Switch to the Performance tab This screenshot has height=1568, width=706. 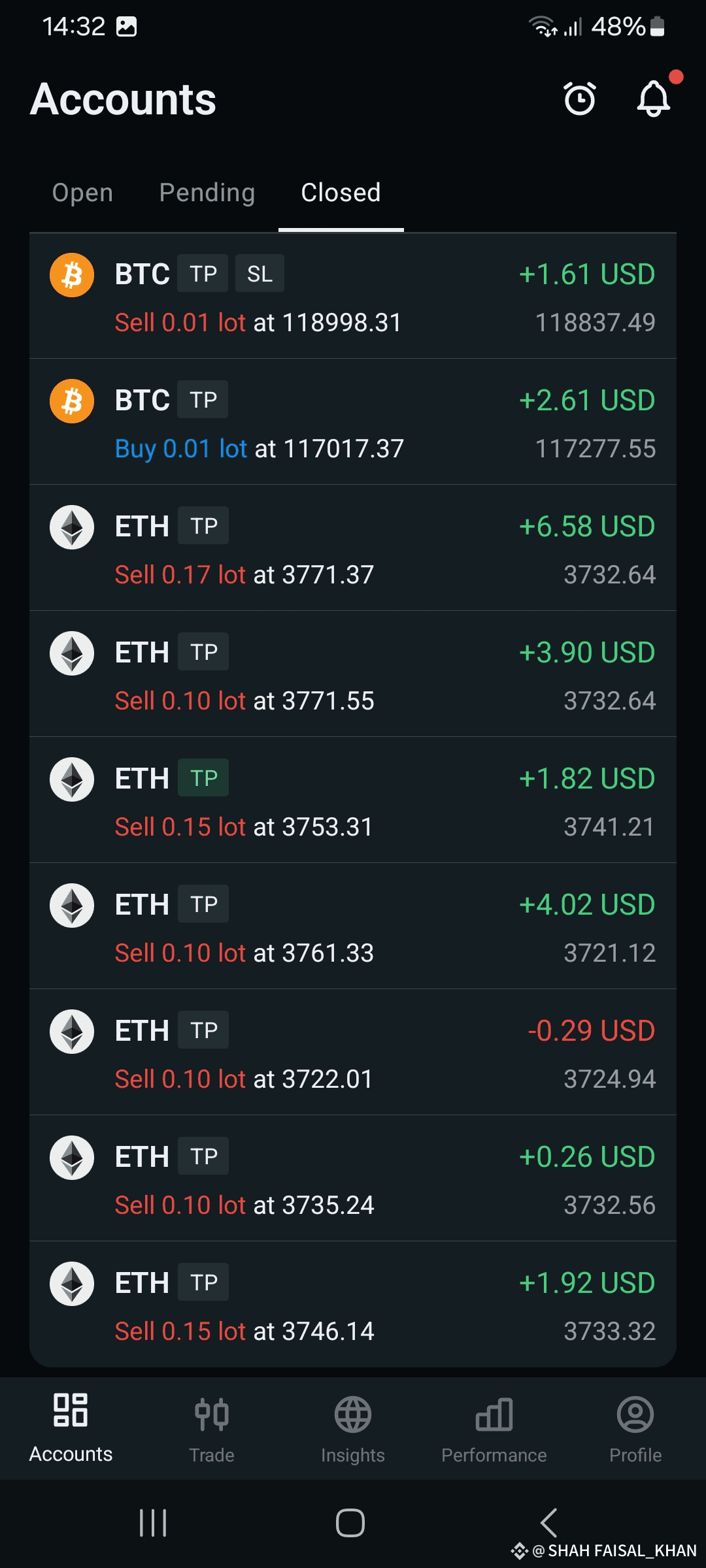click(x=494, y=1428)
